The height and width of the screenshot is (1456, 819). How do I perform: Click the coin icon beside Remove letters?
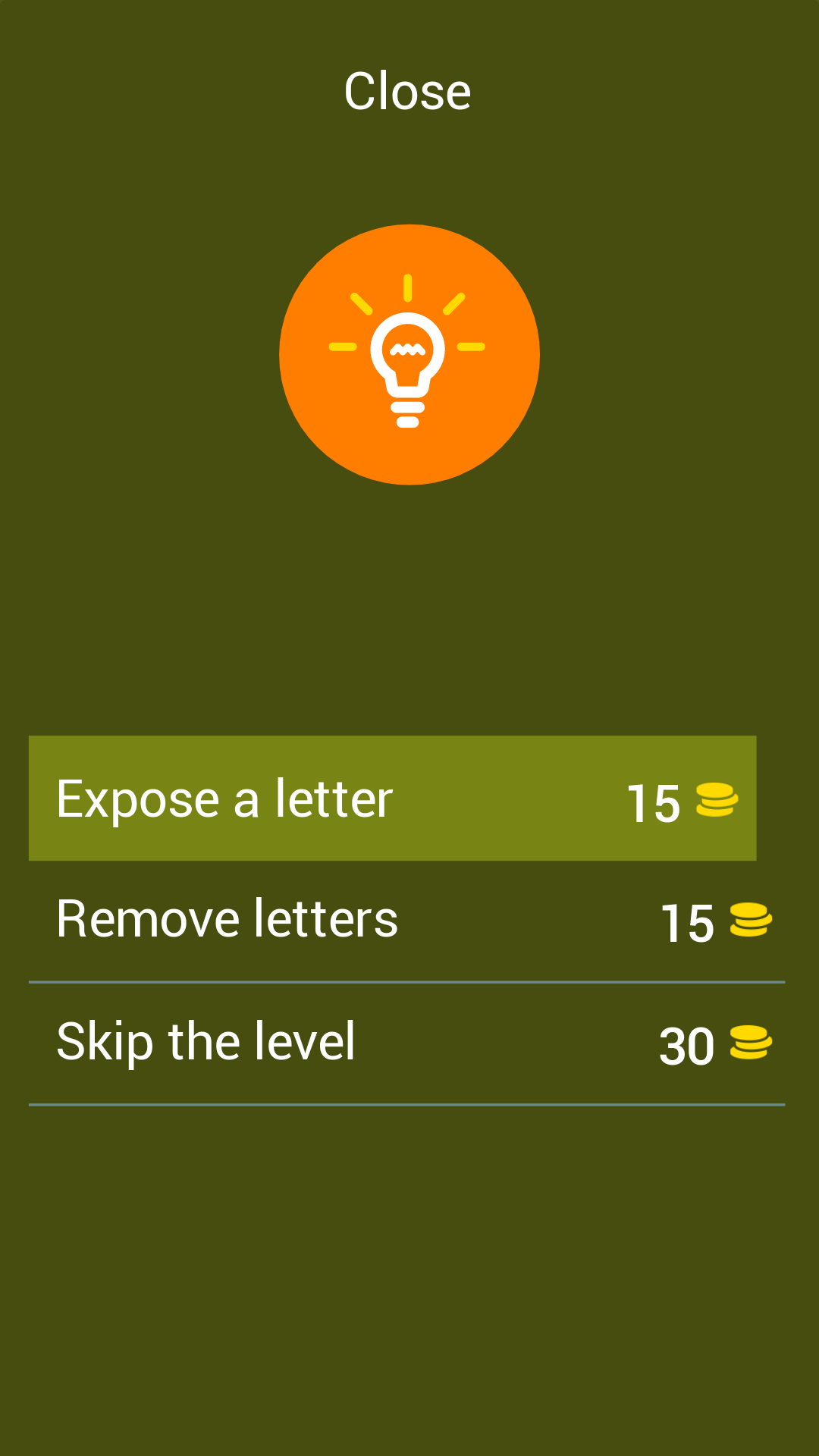(751, 920)
